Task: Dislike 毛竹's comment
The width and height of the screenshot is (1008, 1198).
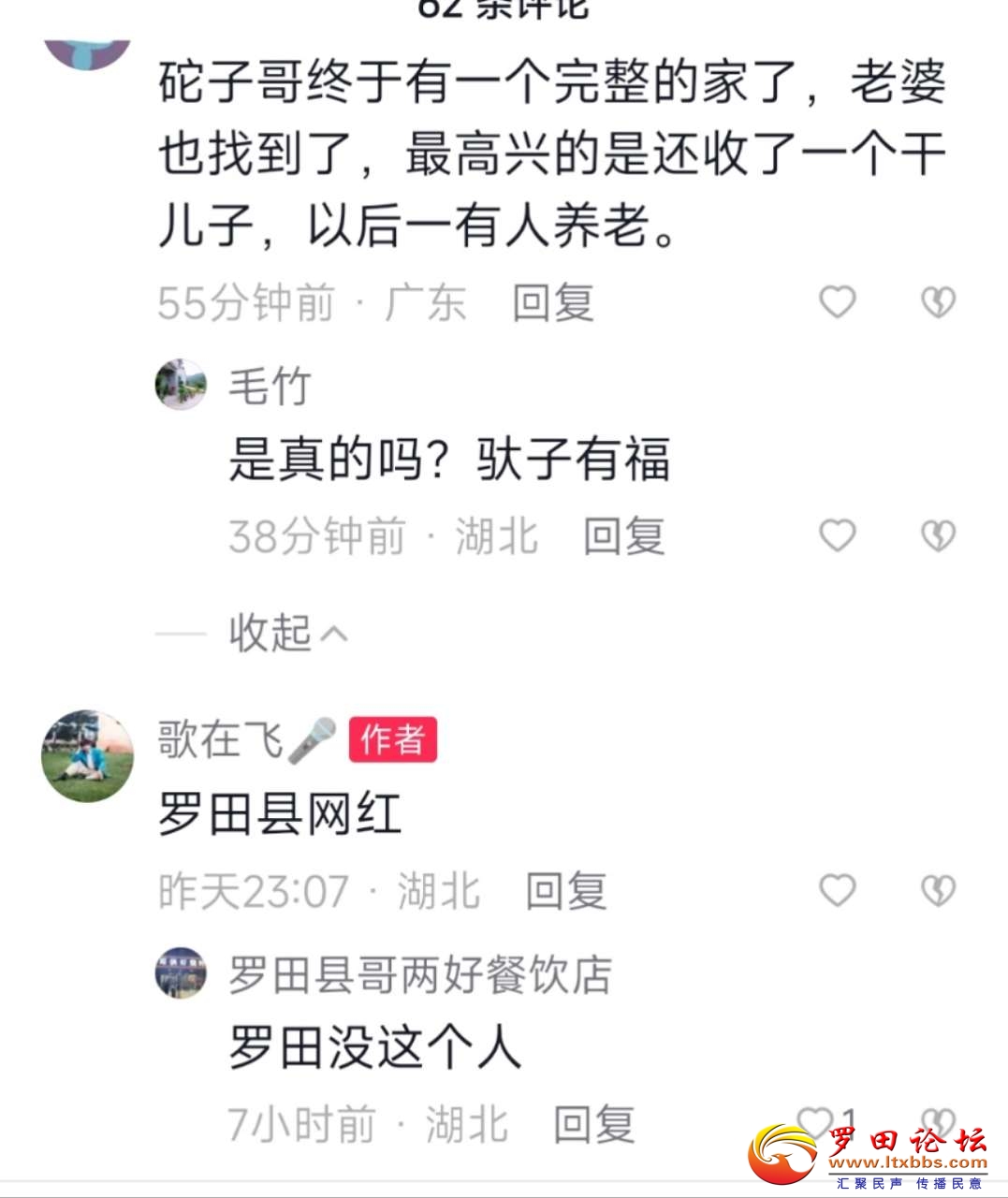Action: coord(938,535)
